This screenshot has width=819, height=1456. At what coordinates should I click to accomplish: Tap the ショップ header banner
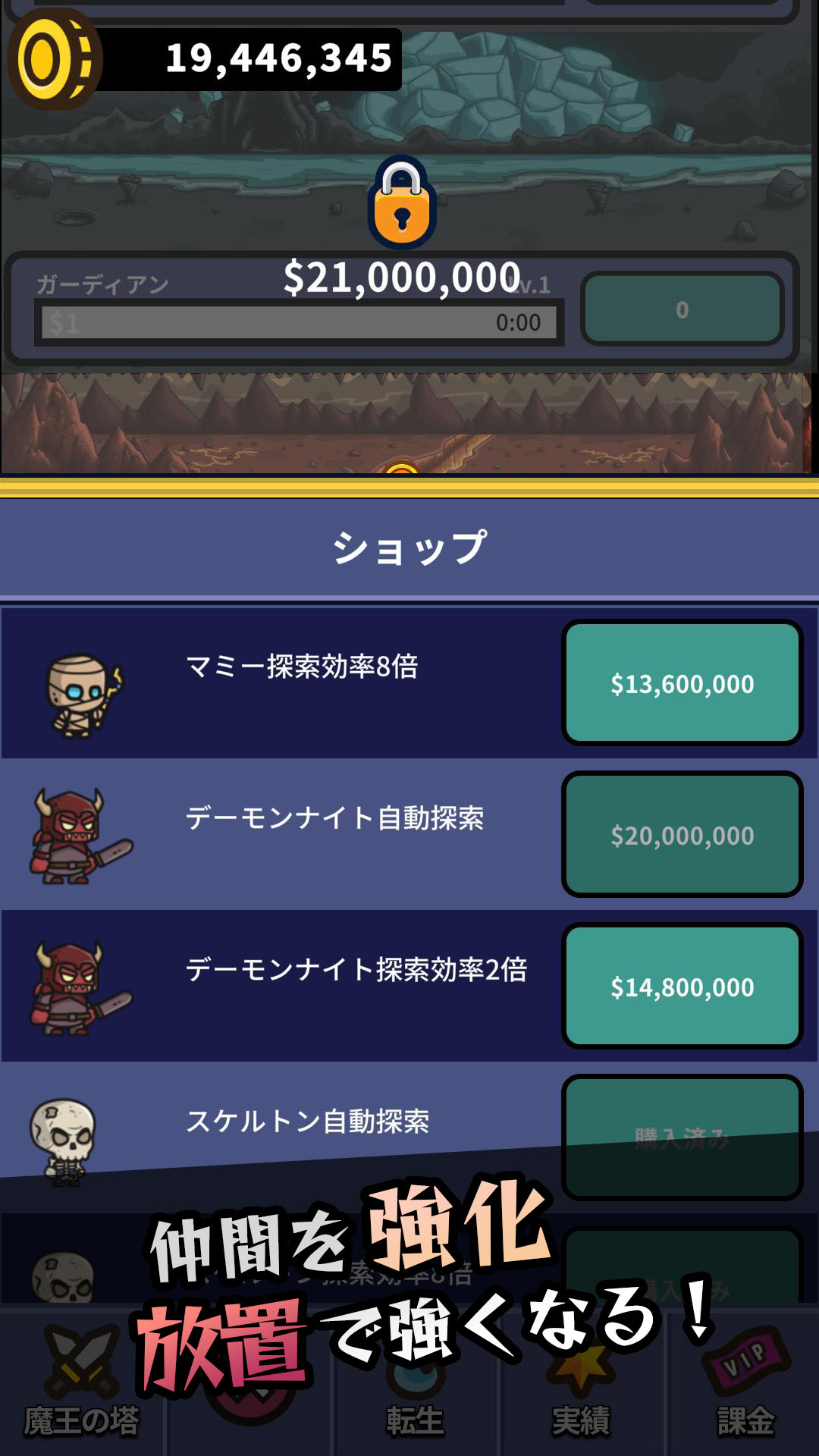409,544
